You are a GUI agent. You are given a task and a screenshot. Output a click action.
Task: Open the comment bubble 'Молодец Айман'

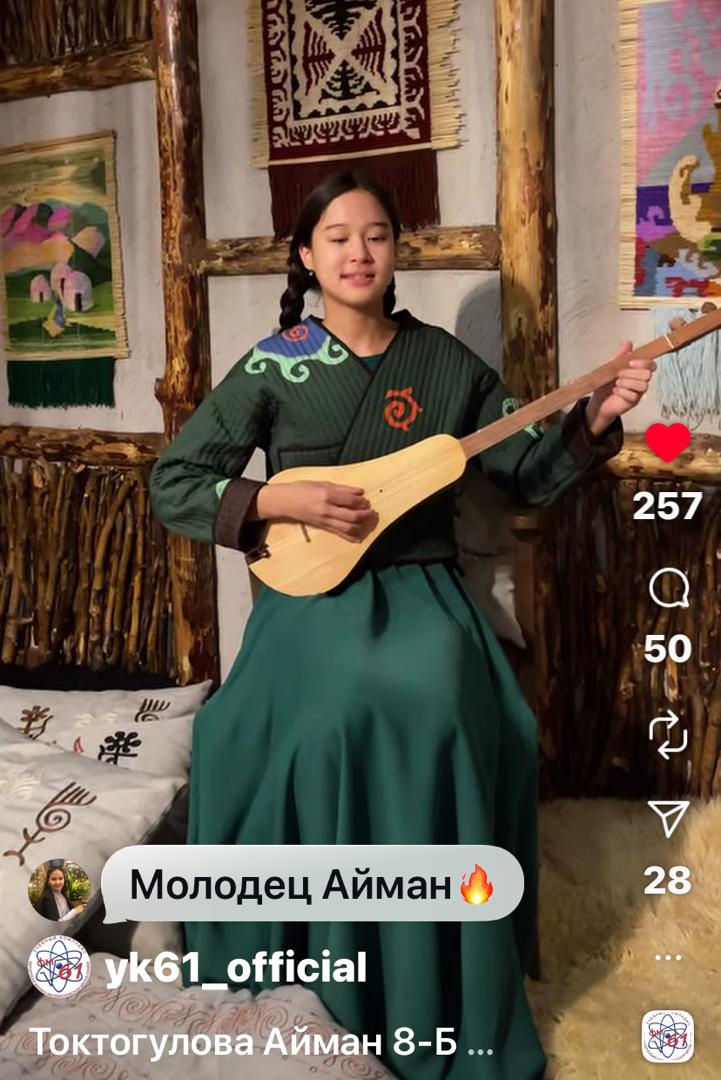click(x=312, y=884)
